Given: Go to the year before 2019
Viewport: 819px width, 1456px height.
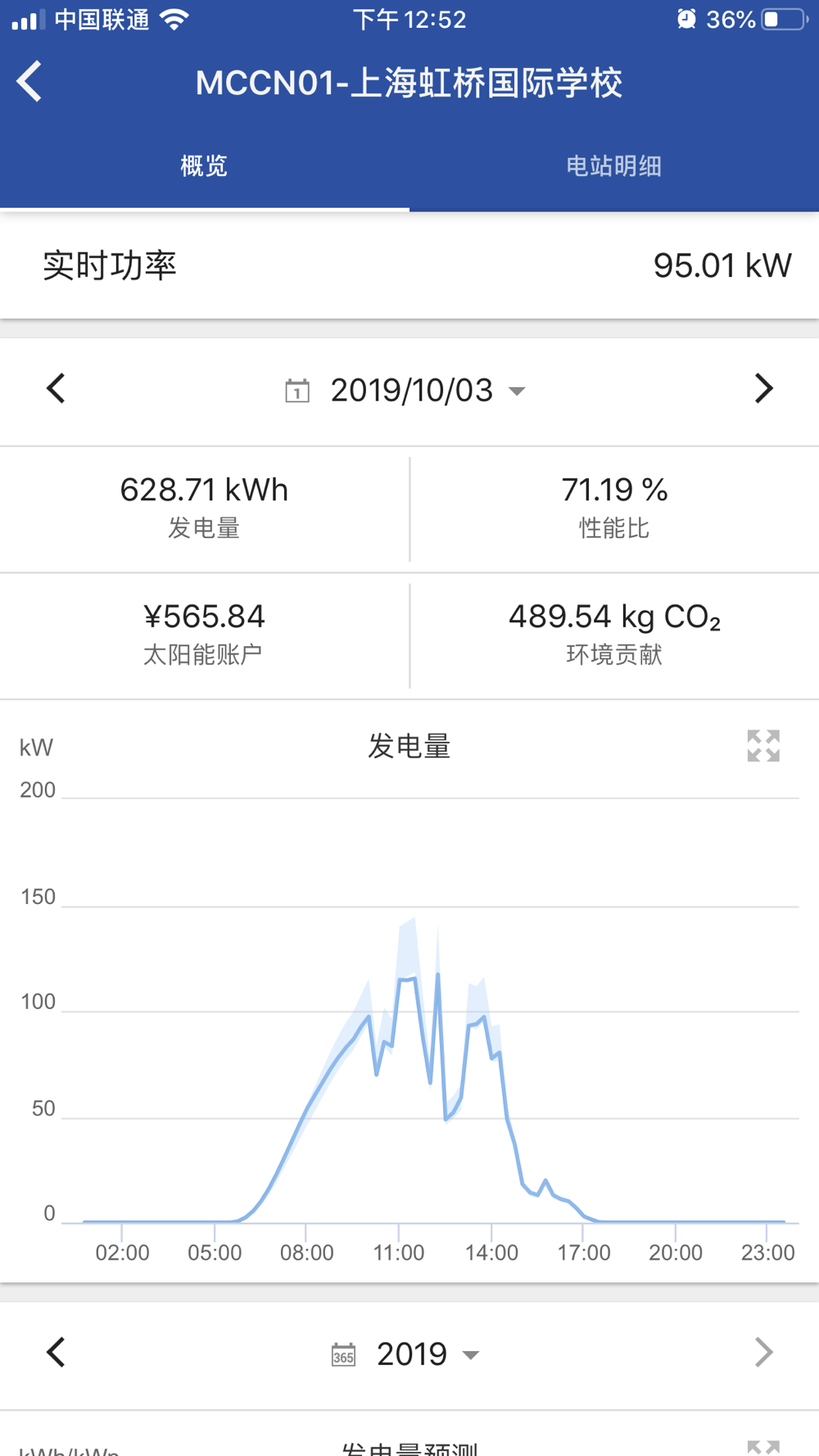Looking at the screenshot, I should click(x=56, y=1353).
